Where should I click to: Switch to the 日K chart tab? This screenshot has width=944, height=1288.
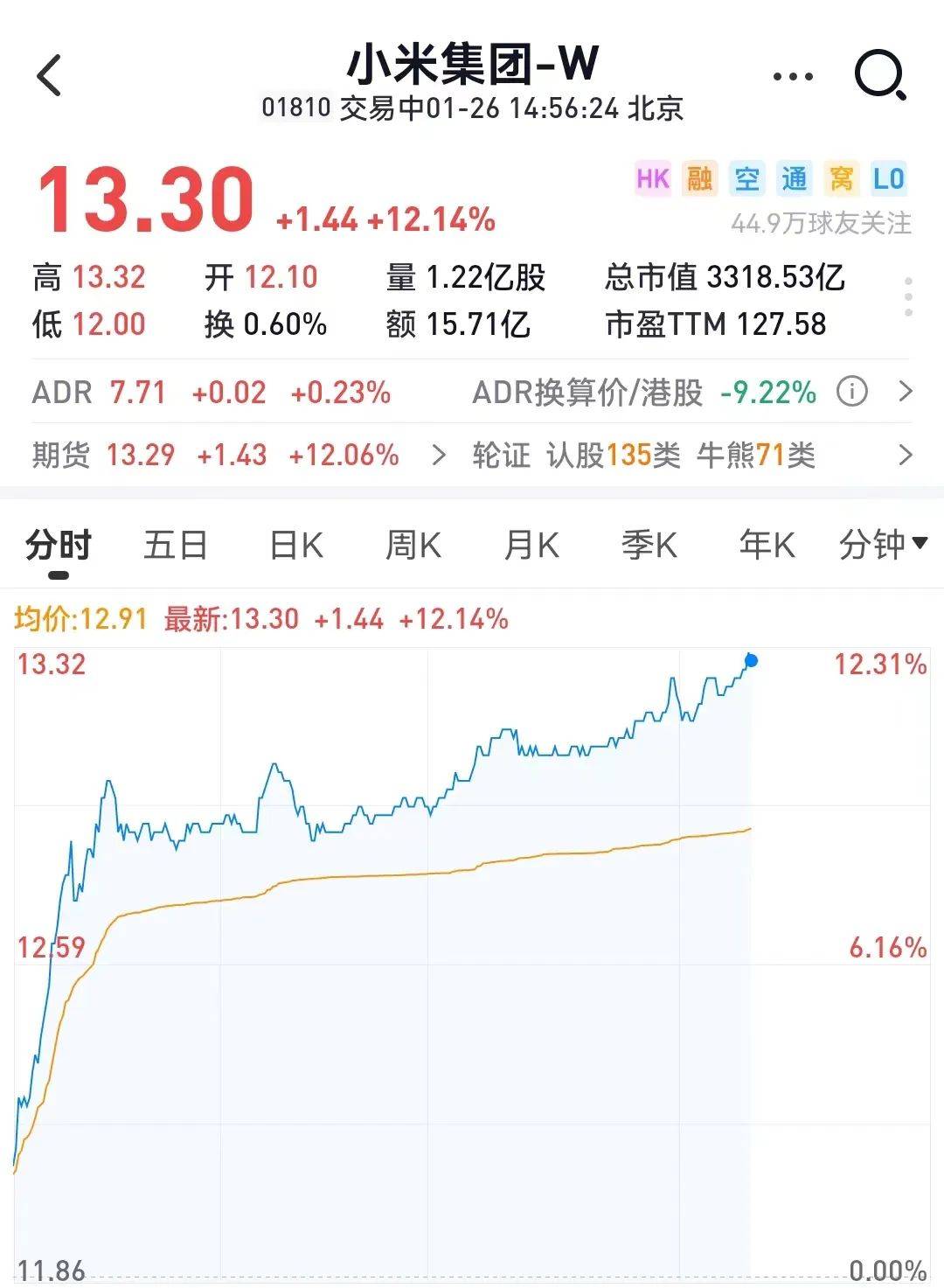point(295,546)
